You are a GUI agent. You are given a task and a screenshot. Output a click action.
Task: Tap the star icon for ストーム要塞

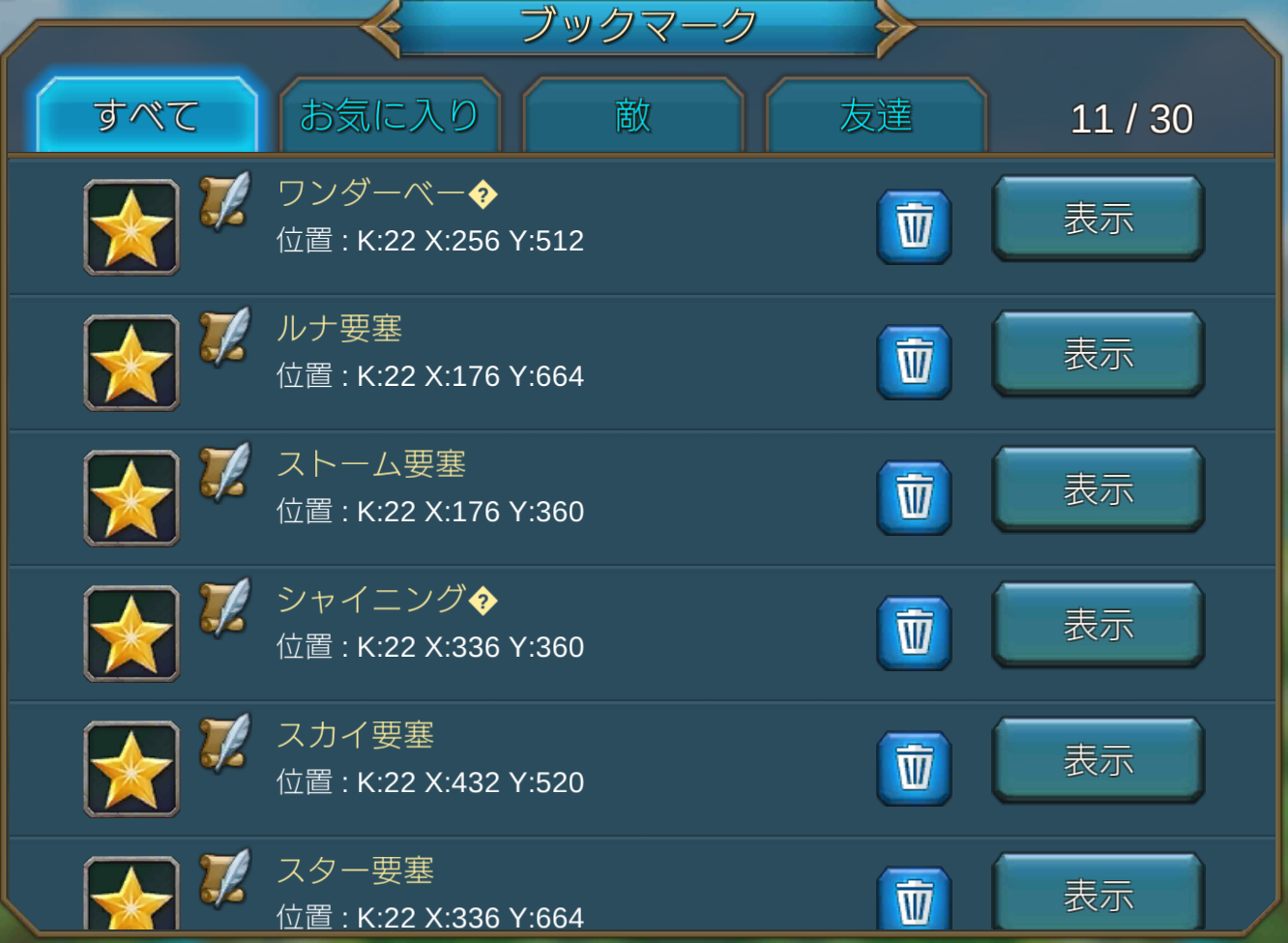(x=132, y=498)
